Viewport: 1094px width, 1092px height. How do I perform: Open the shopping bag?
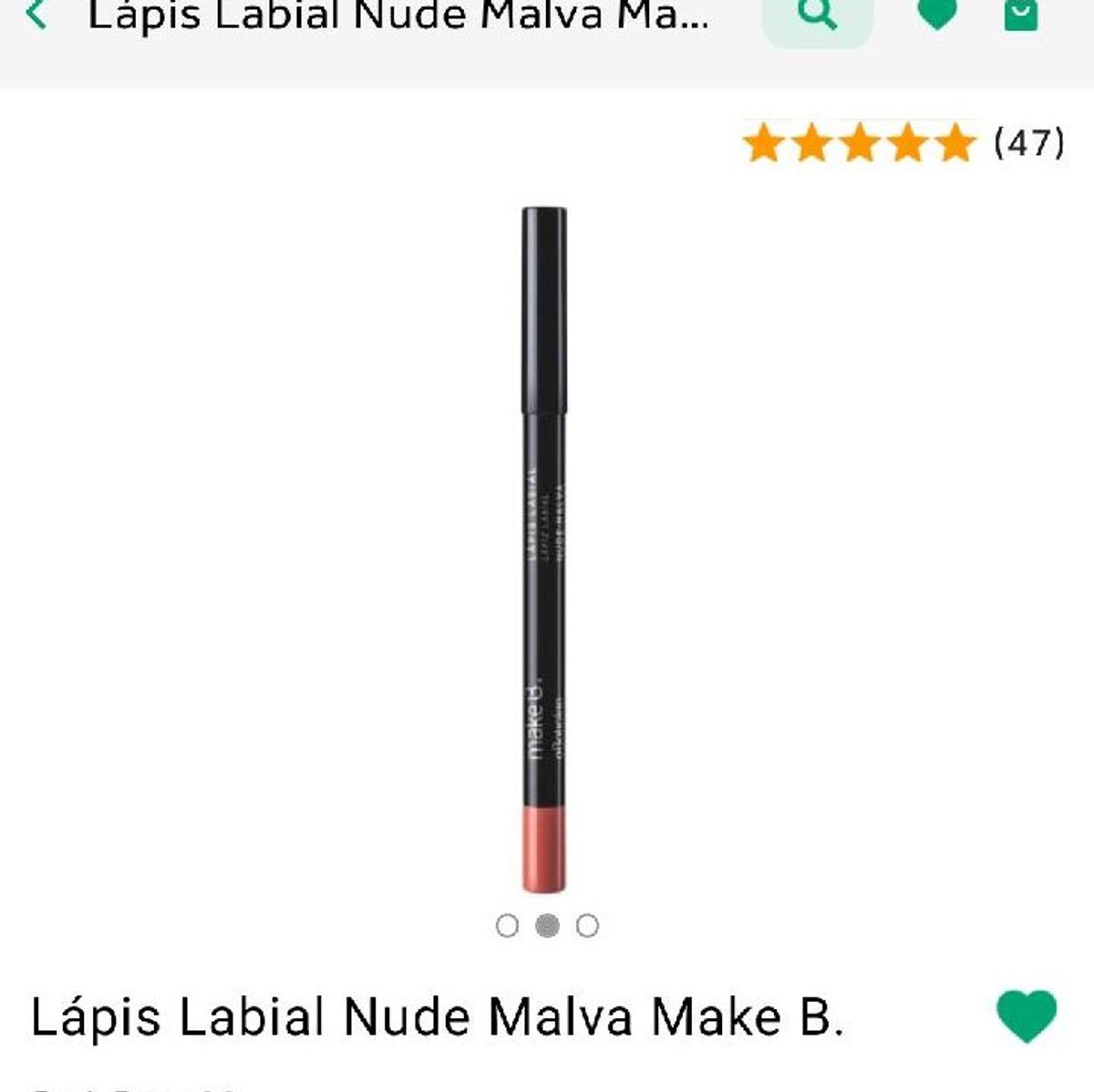click(1020, 15)
